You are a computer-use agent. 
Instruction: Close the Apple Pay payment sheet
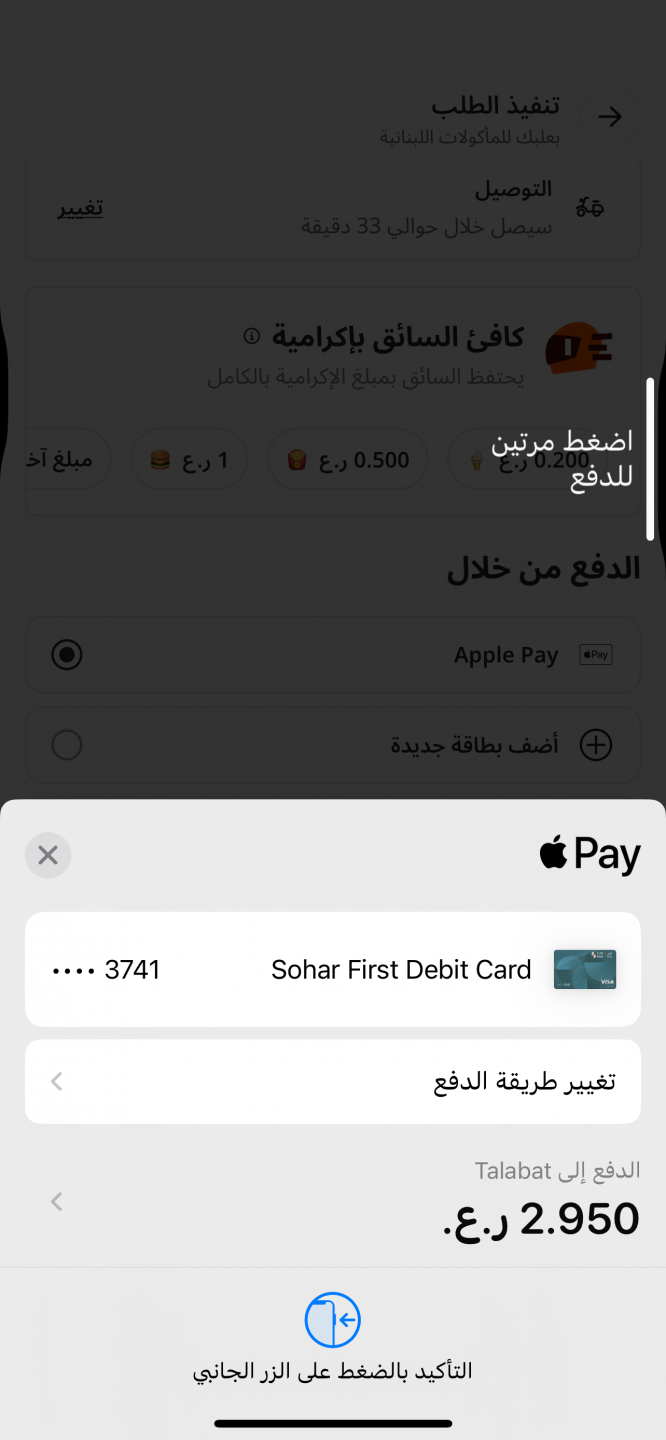(48, 855)
